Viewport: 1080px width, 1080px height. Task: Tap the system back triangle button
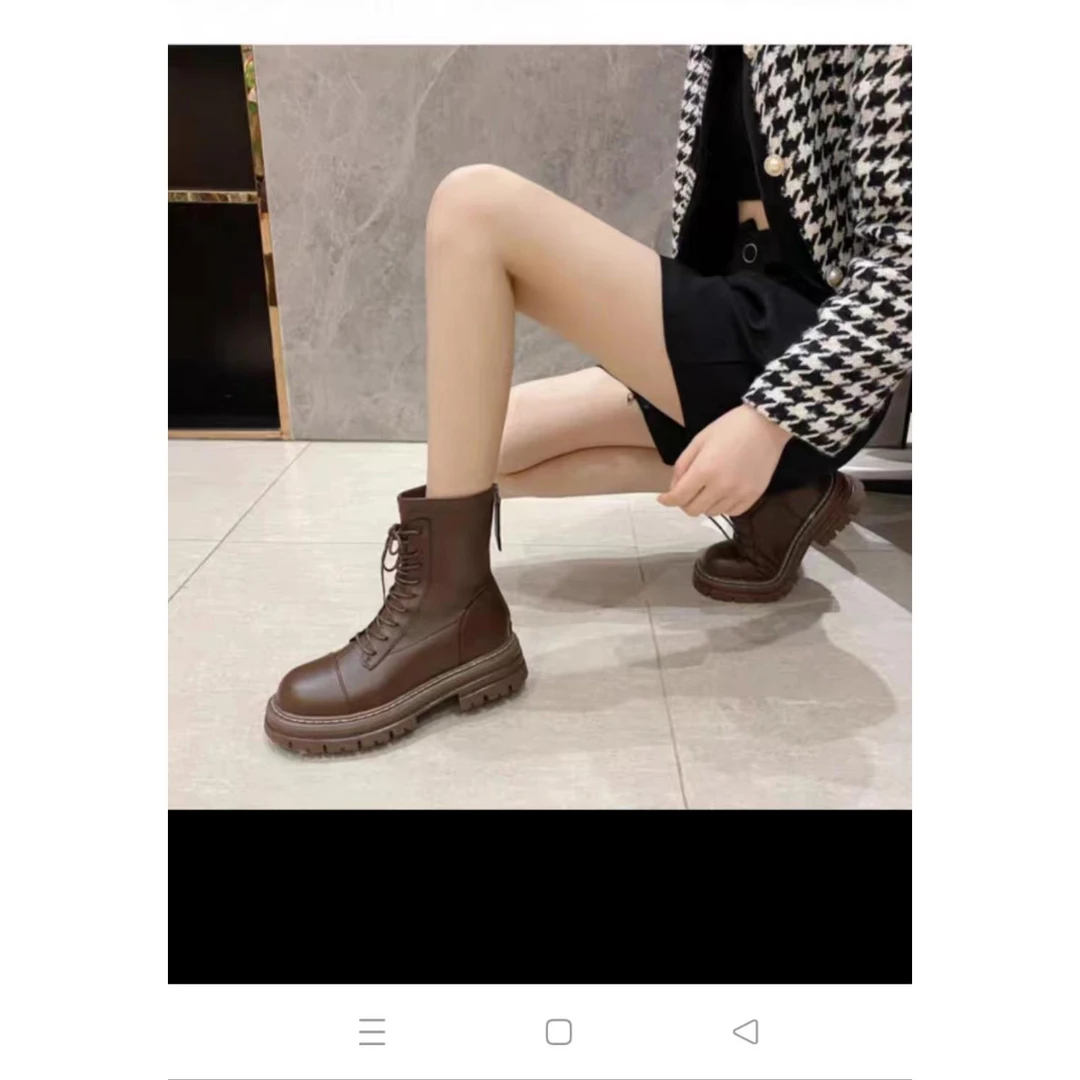pyautogui.click(x=746, y=1032)
